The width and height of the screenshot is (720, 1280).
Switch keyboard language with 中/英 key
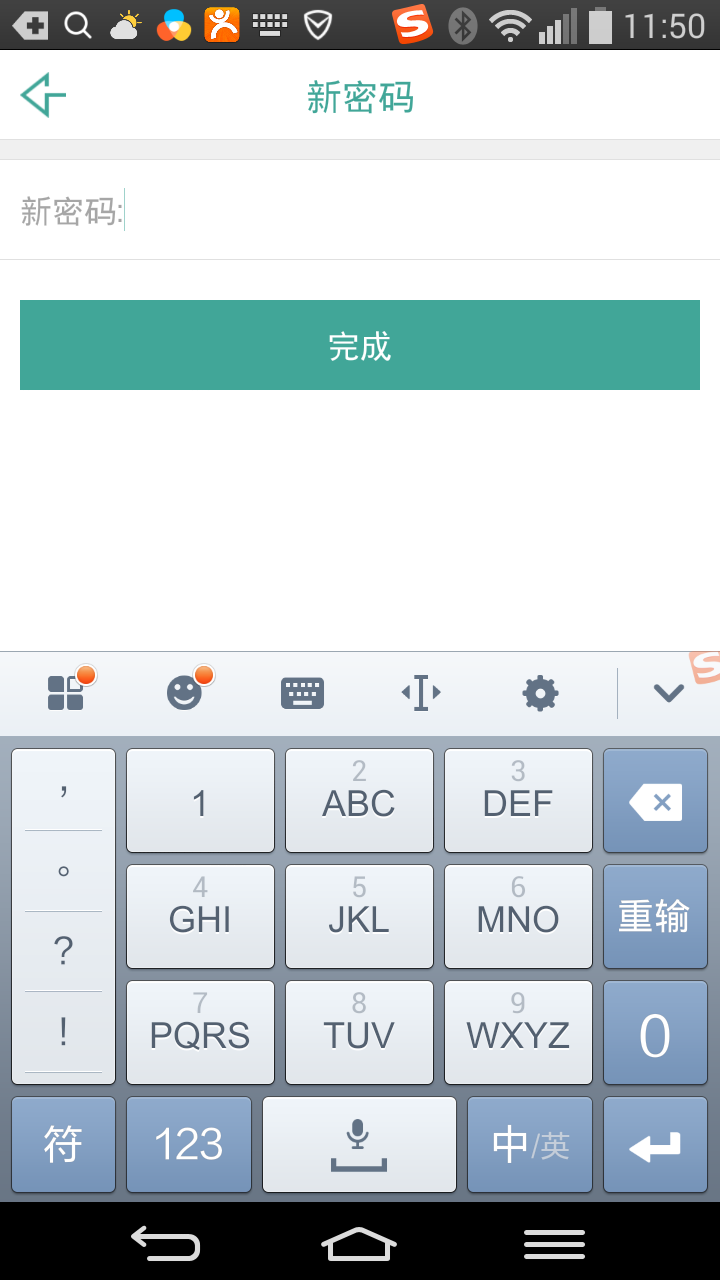coord(530,1145)
